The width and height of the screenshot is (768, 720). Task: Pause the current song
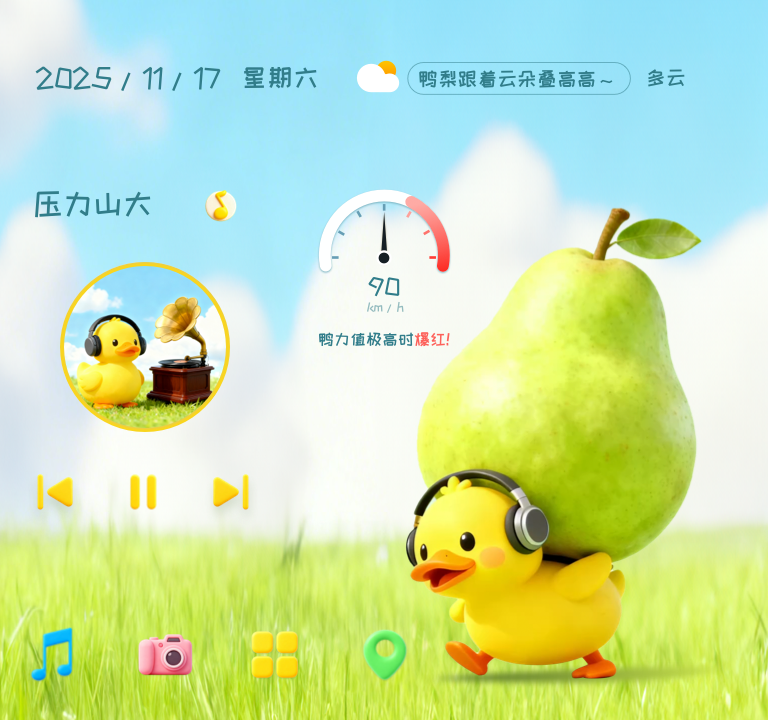point(143,492)
